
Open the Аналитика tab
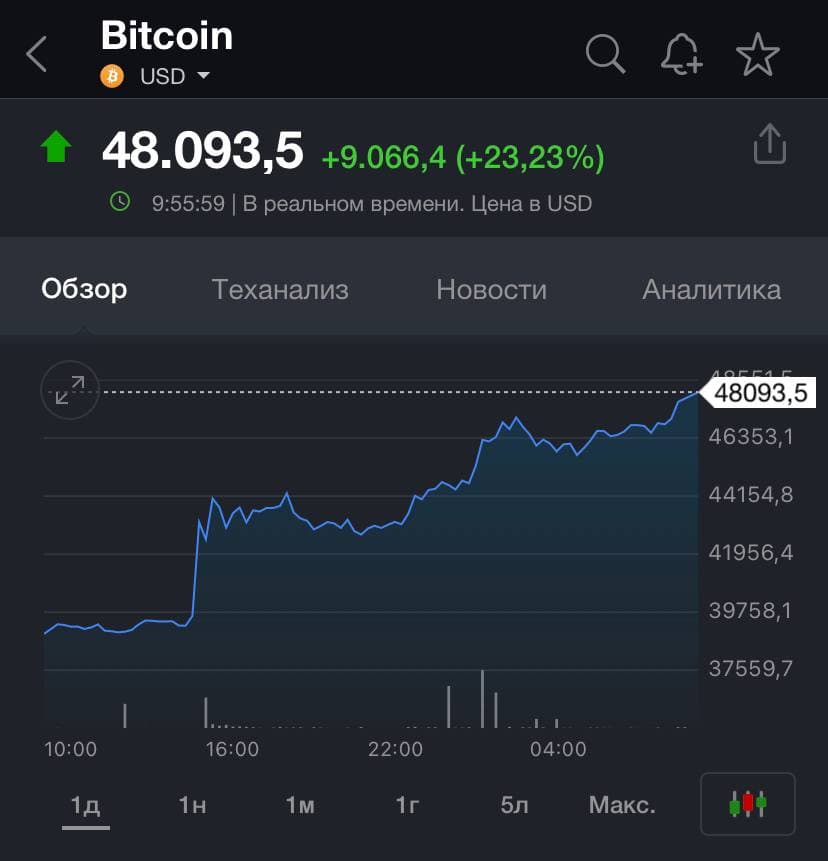711,290
